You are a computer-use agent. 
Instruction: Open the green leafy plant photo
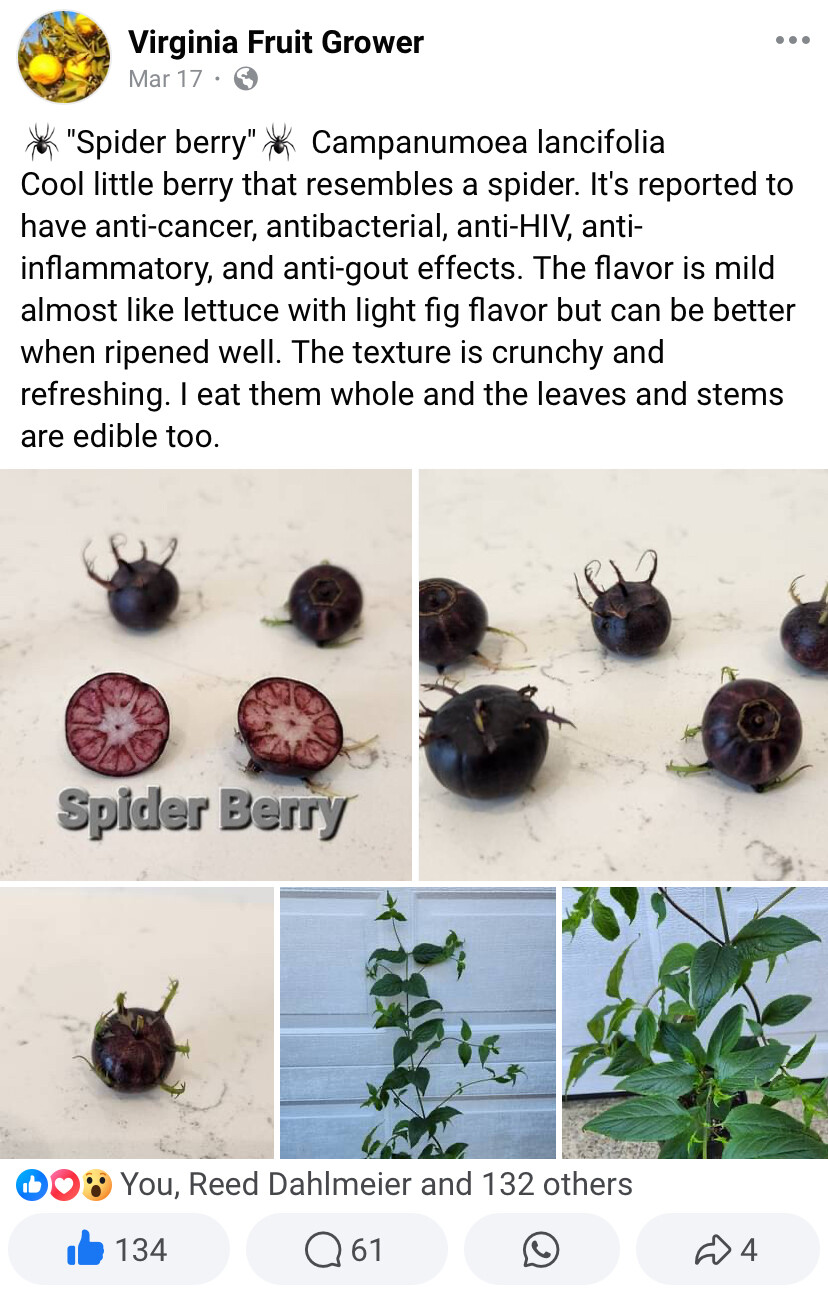pyautogui.click(x=695, y=1022)
